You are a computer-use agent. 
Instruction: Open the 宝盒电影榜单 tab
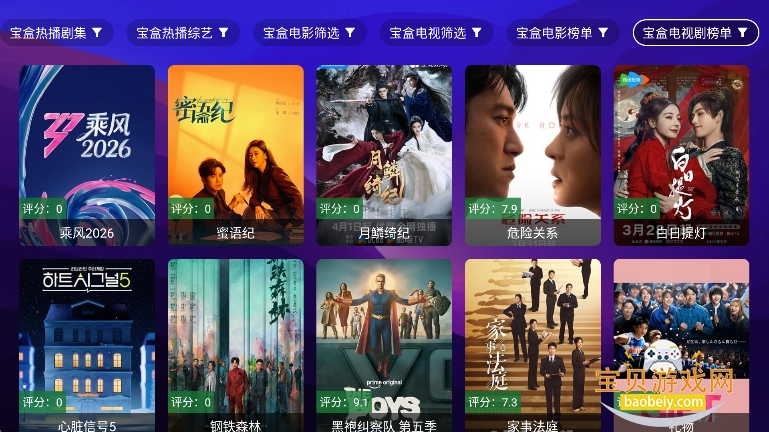tap(562, 32)
